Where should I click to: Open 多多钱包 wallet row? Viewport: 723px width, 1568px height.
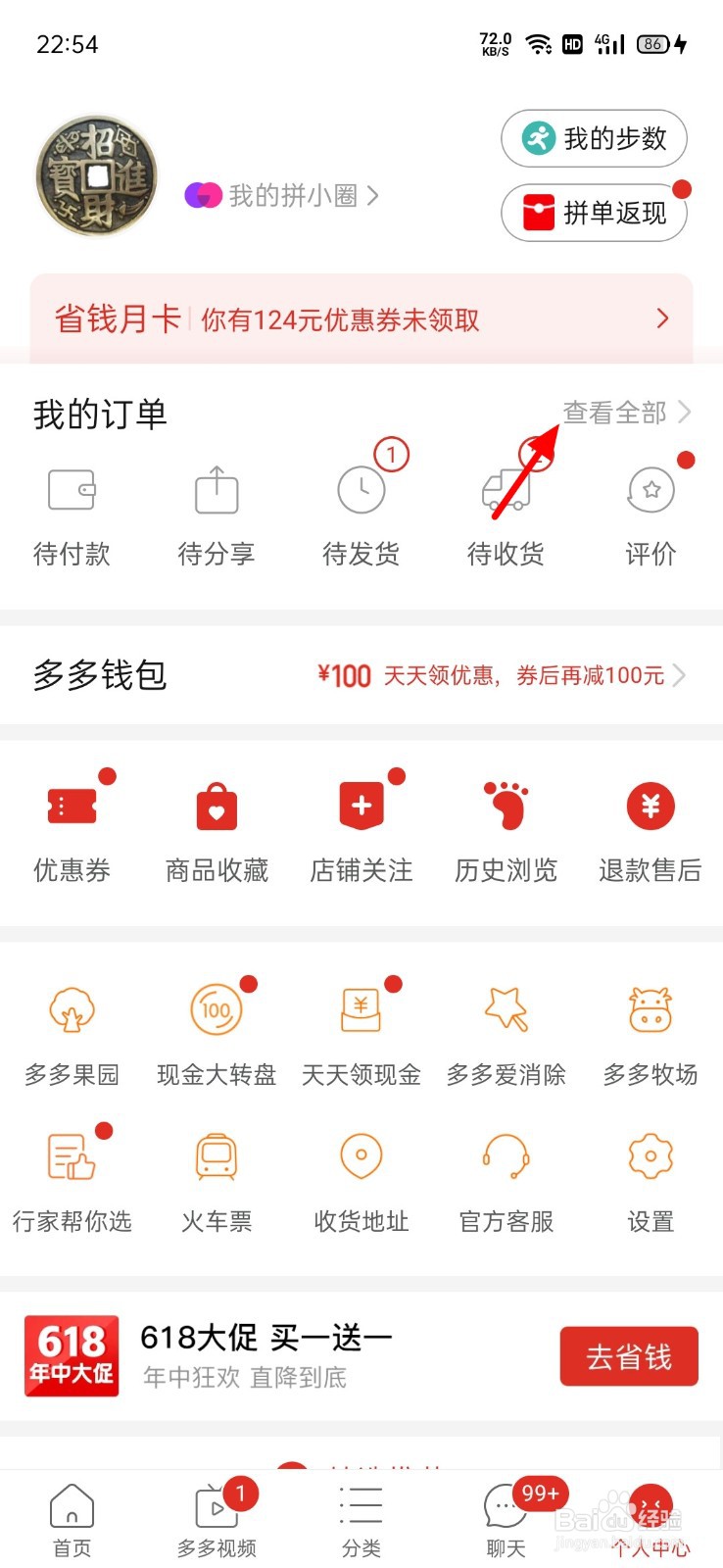pos(361,675)
